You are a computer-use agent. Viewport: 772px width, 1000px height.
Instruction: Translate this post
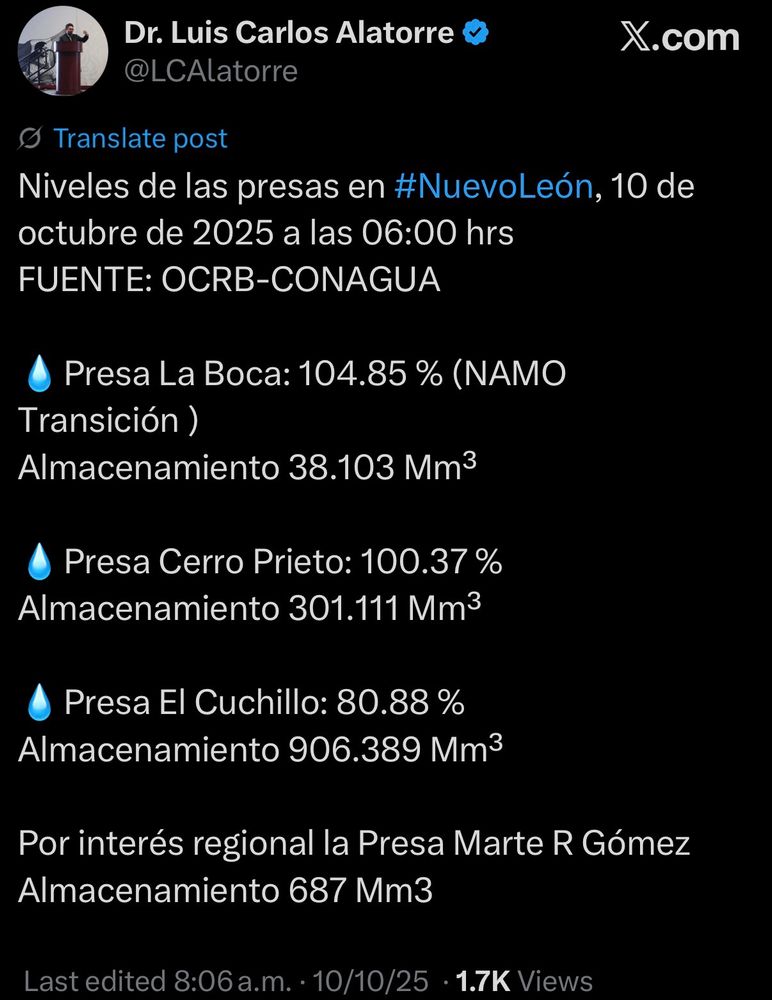tap(140, 139)
